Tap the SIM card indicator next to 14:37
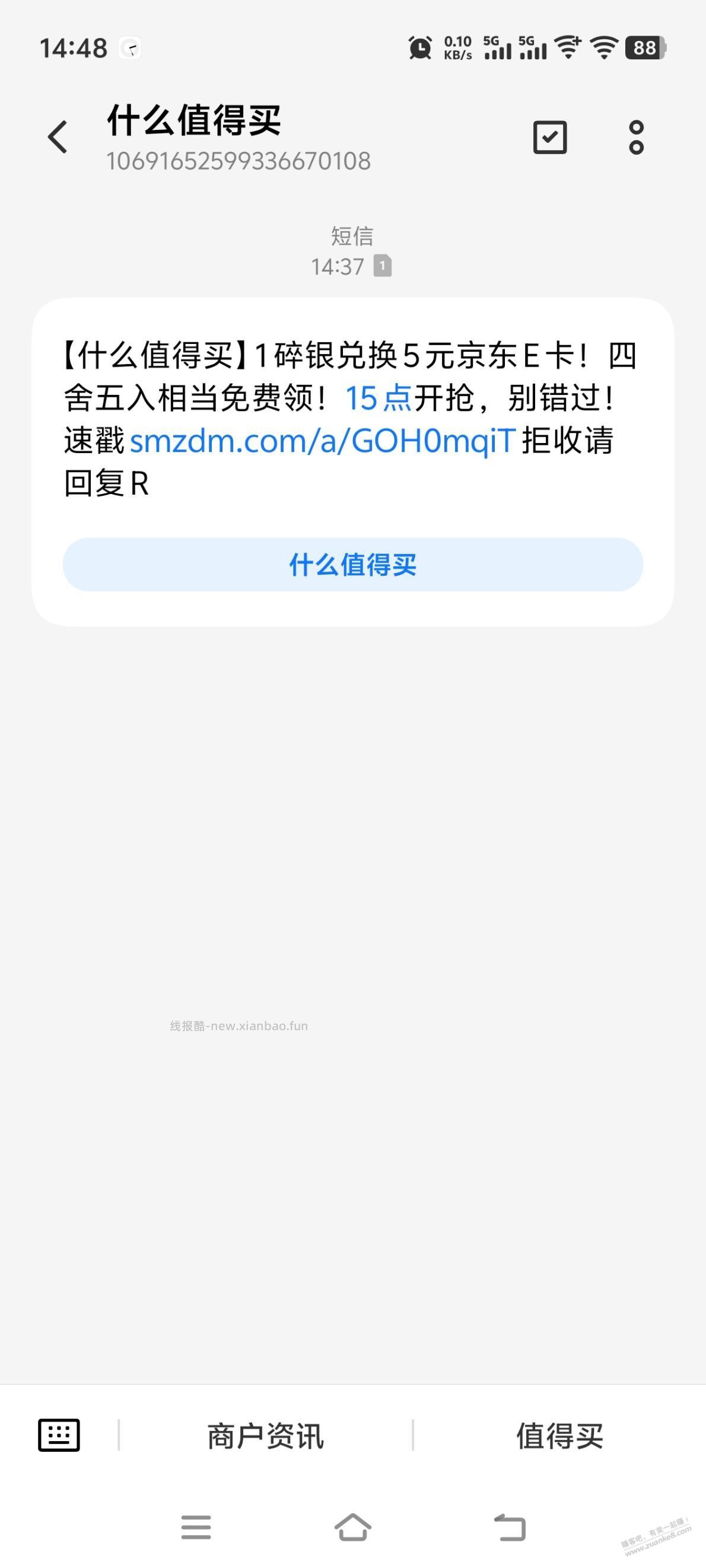 [x=383, y=266]
